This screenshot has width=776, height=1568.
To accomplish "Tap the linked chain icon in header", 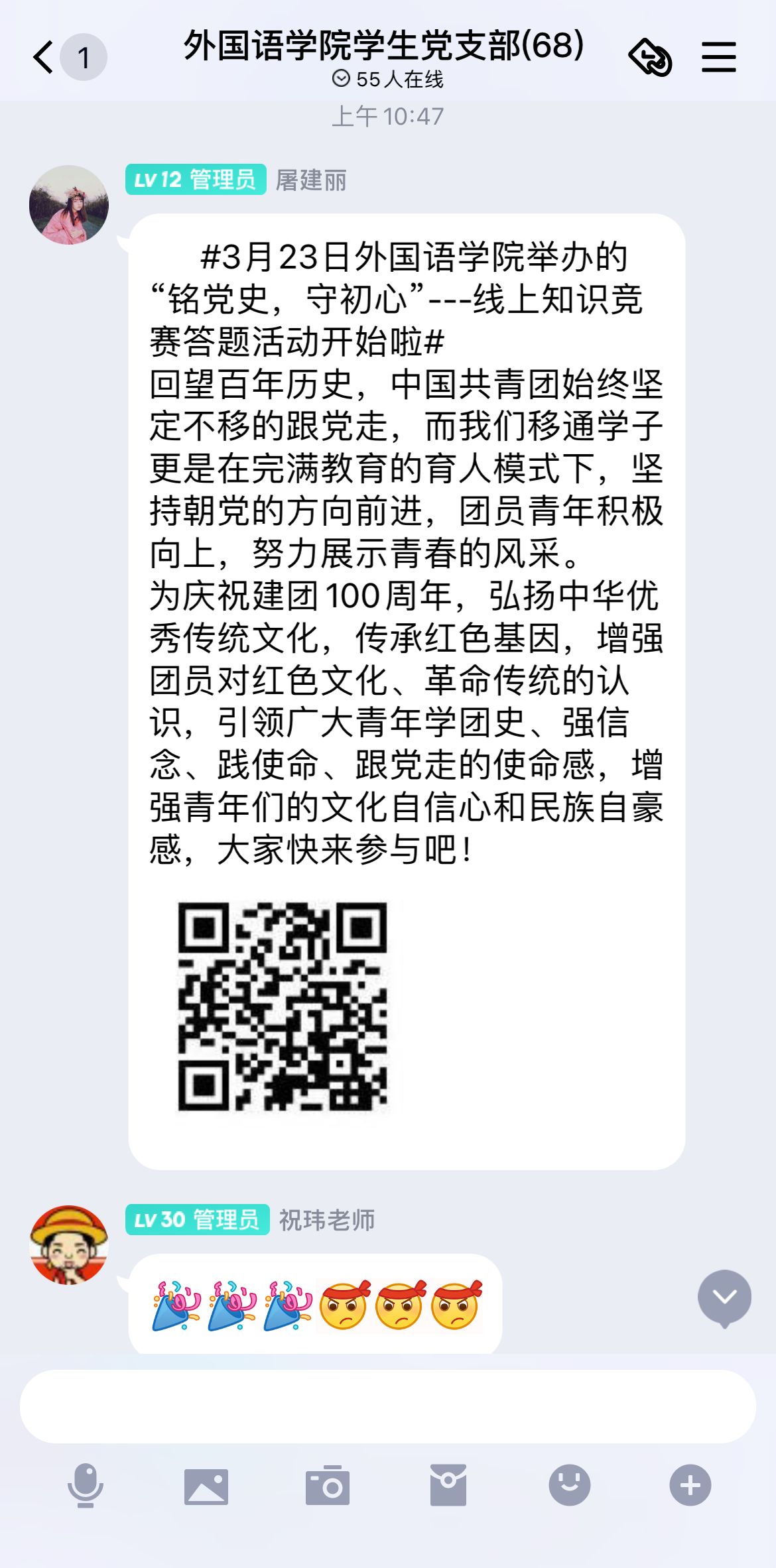I will [650, 57].
